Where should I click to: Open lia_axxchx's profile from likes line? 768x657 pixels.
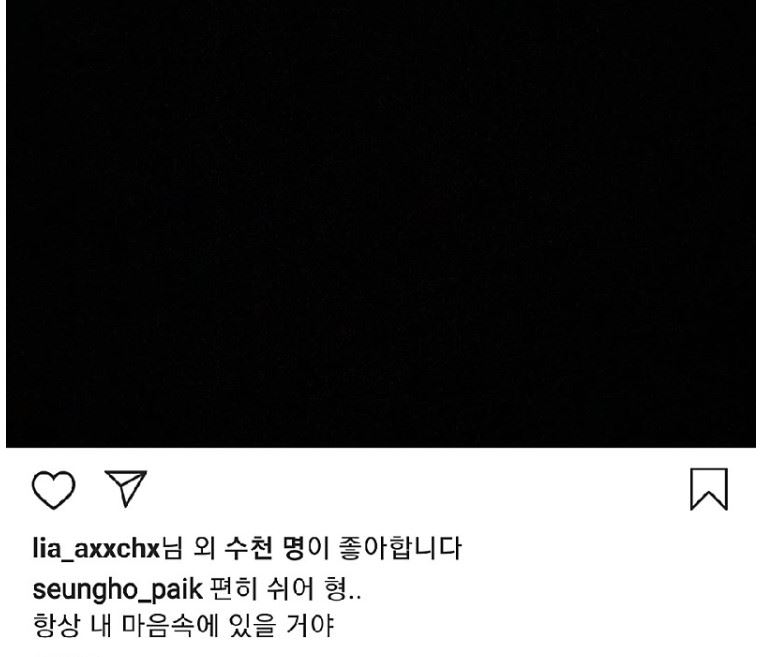tap(97, 551)
